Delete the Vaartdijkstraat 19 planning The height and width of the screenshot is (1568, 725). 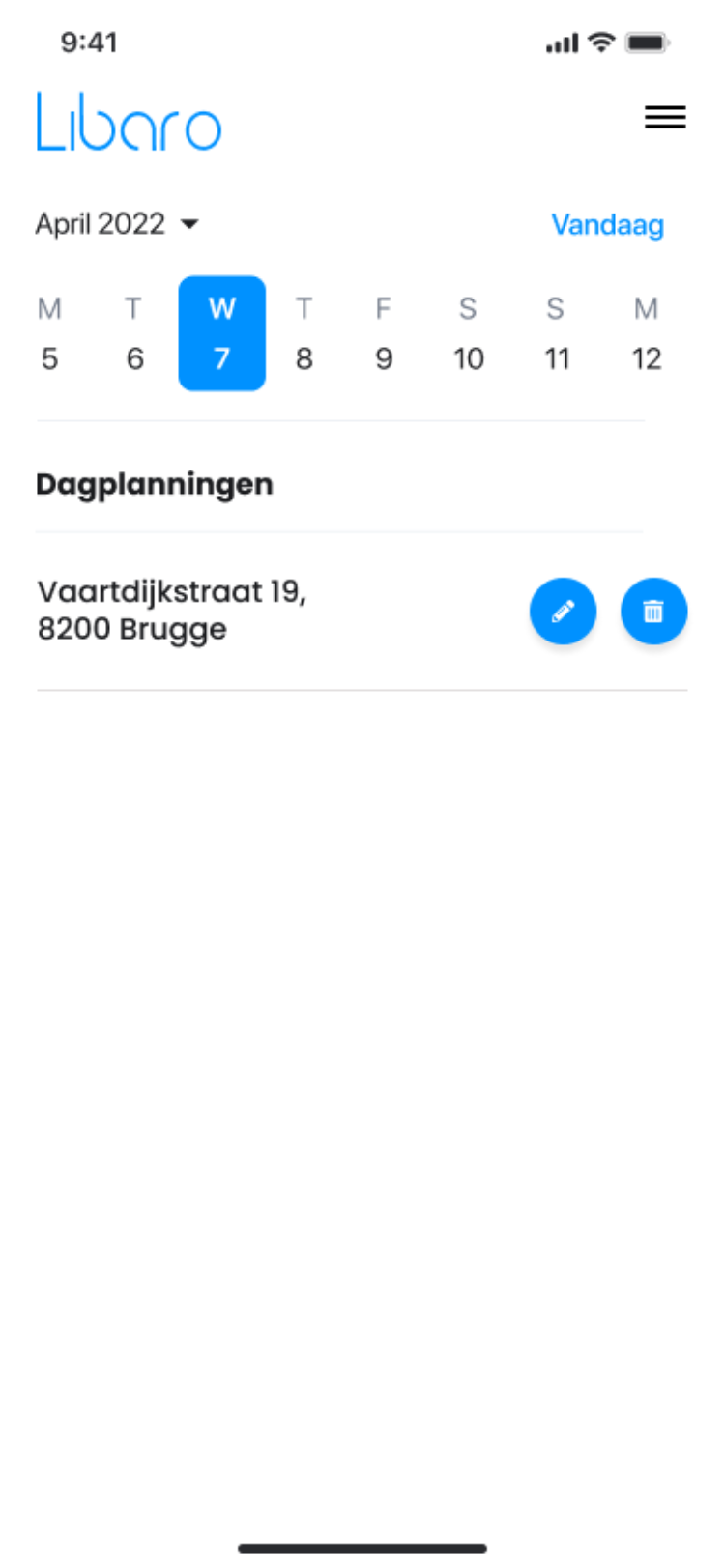click(653, 612)
